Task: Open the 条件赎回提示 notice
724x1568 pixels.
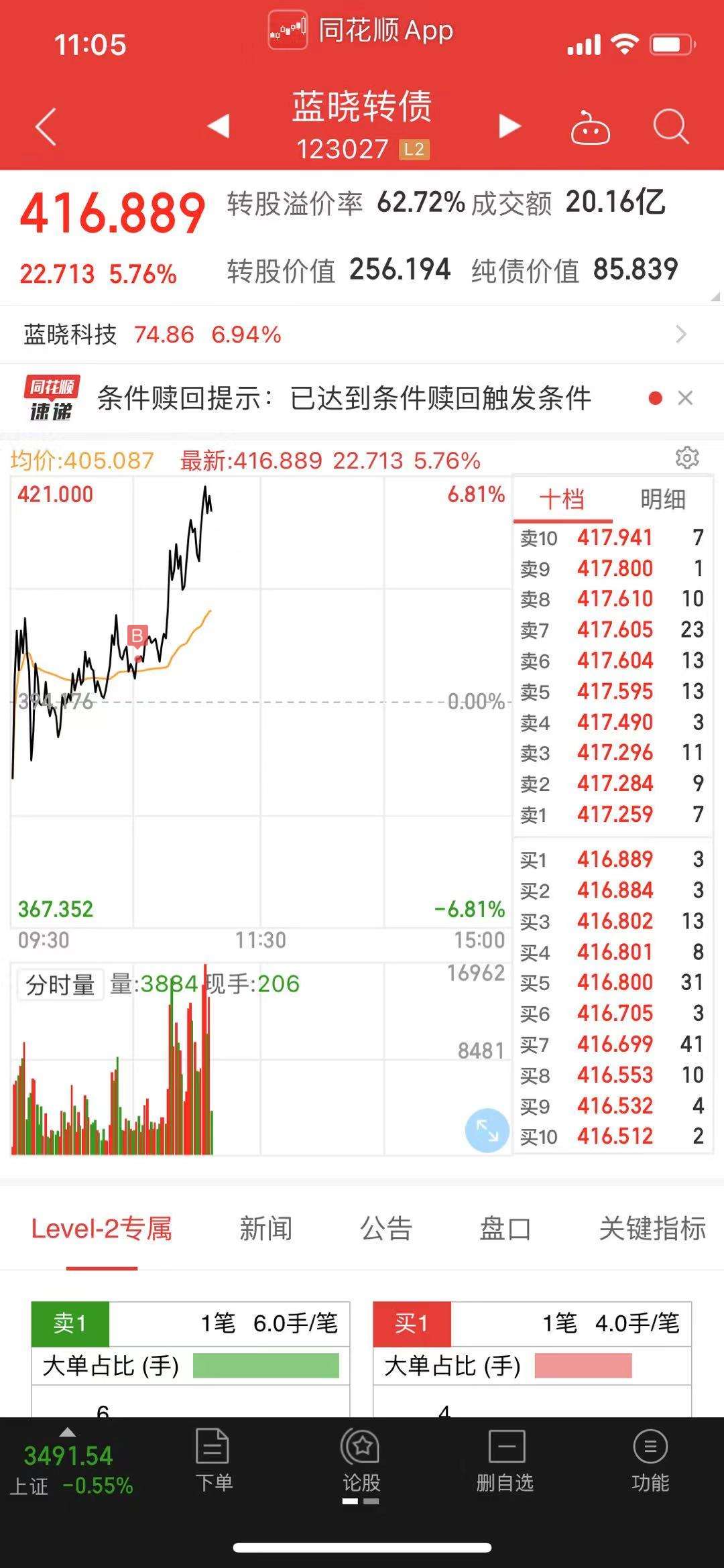Action: (x=344, y=398)
